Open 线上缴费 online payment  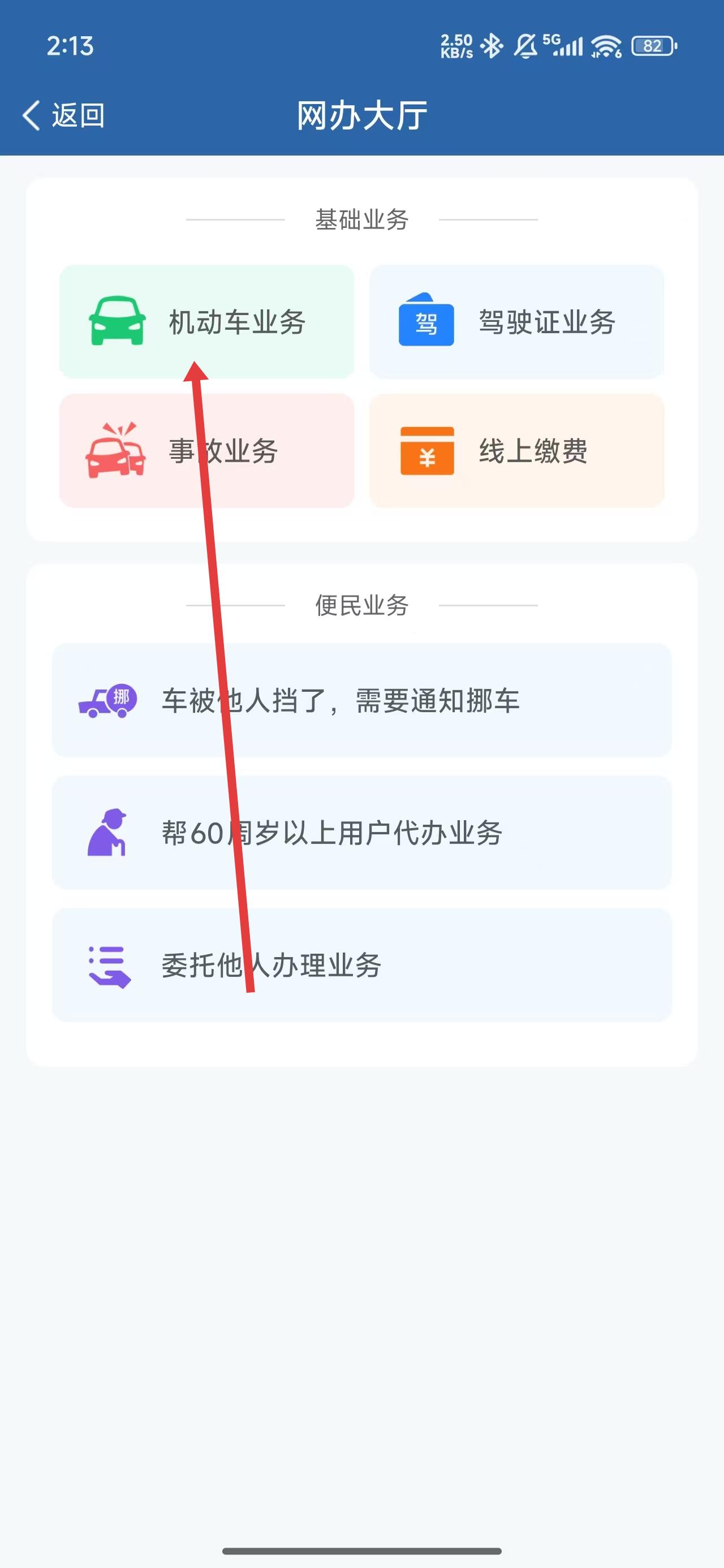point(516,450)
